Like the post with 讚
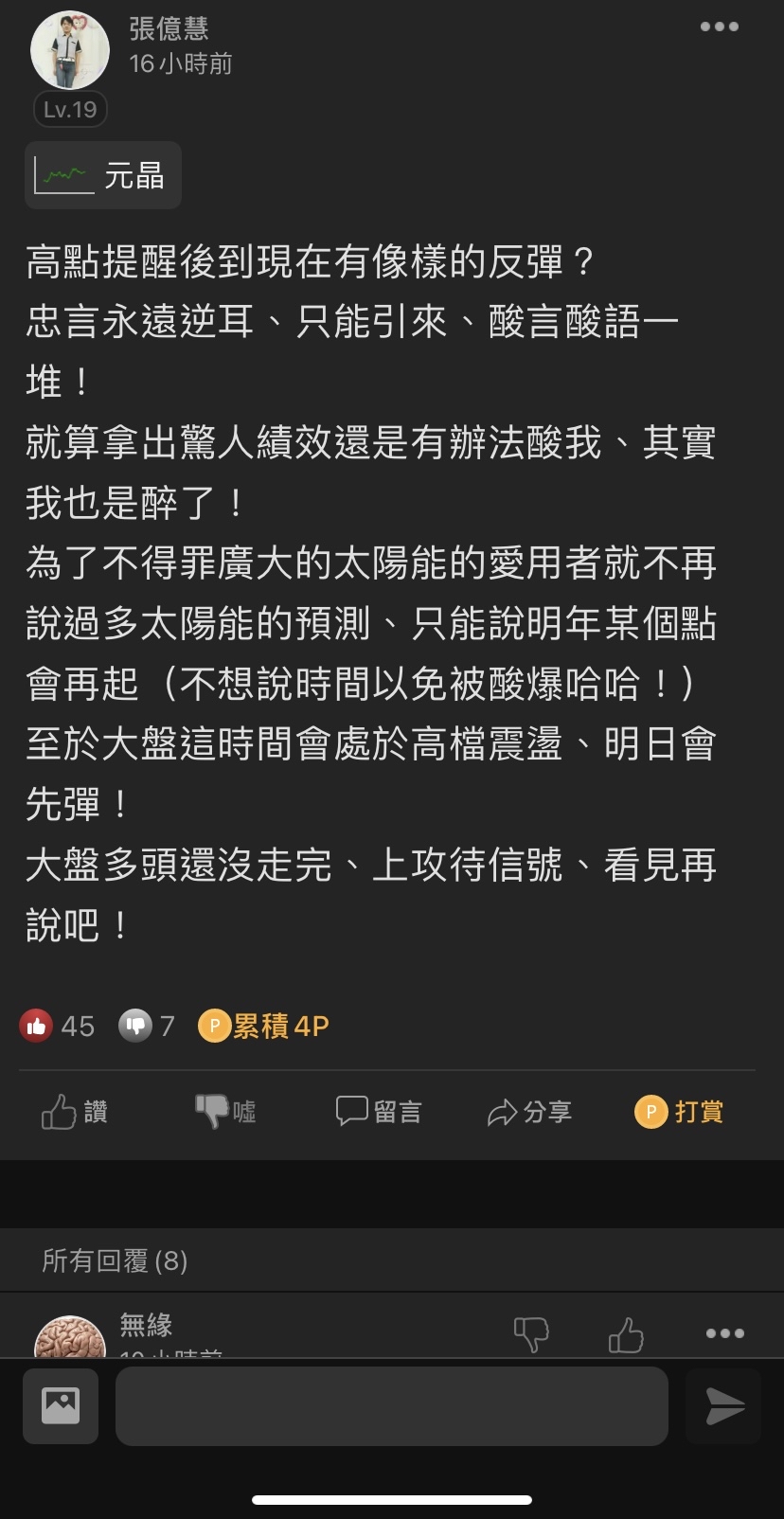784x1519 pixels. pos(75,1111)
